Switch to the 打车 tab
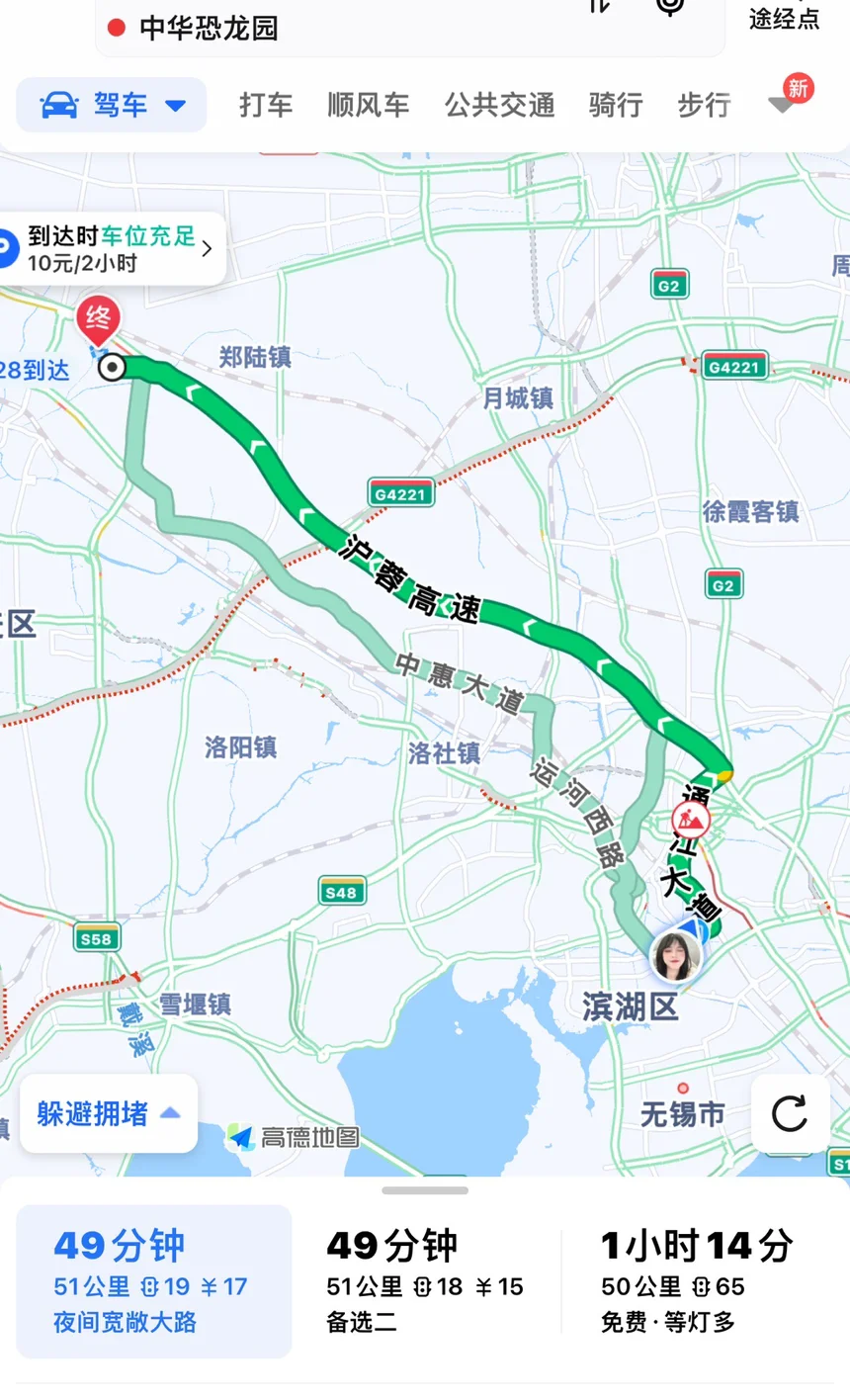The height and width of the screenshot is (1400, 850). (266, 105)
